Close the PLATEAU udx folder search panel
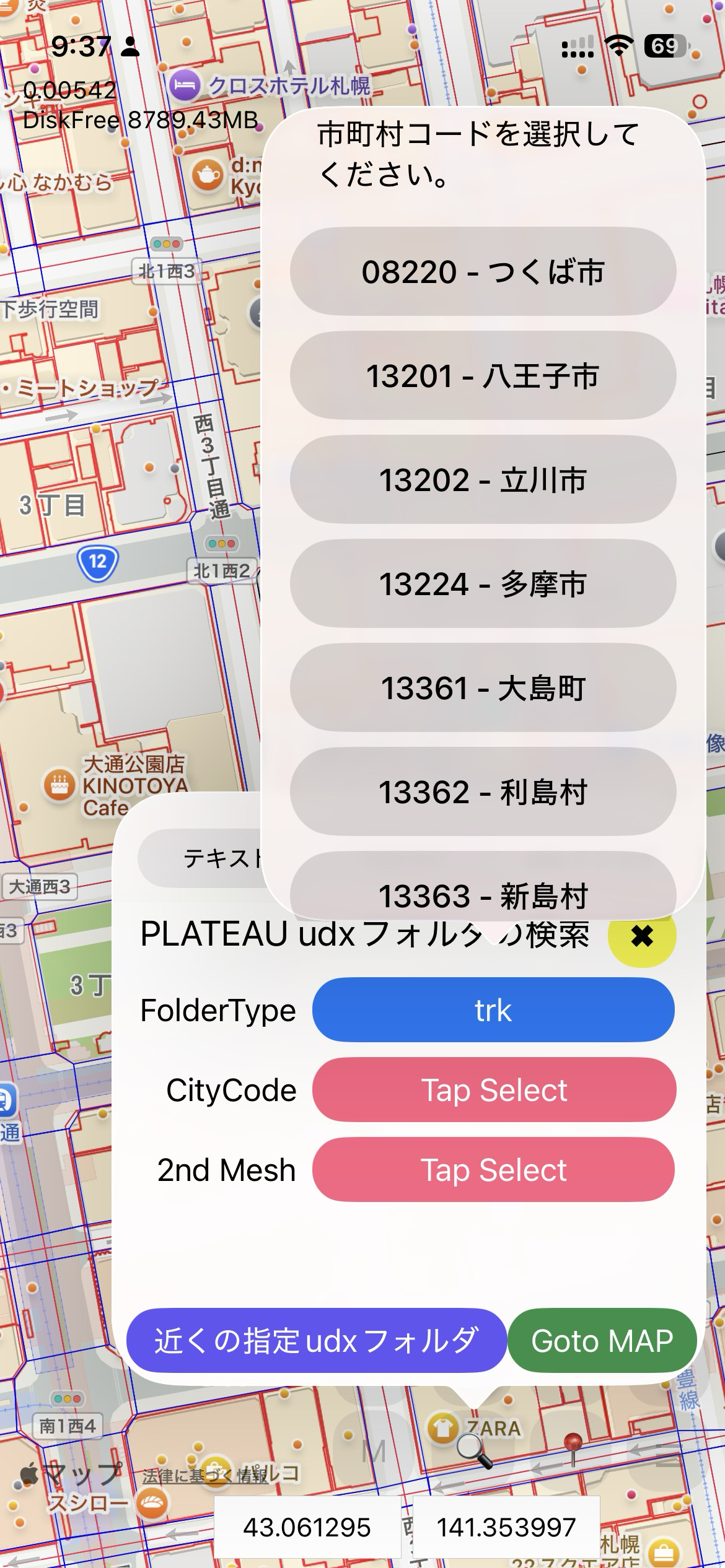Viewport: 725px width, 1568px height. coord(642,936)
